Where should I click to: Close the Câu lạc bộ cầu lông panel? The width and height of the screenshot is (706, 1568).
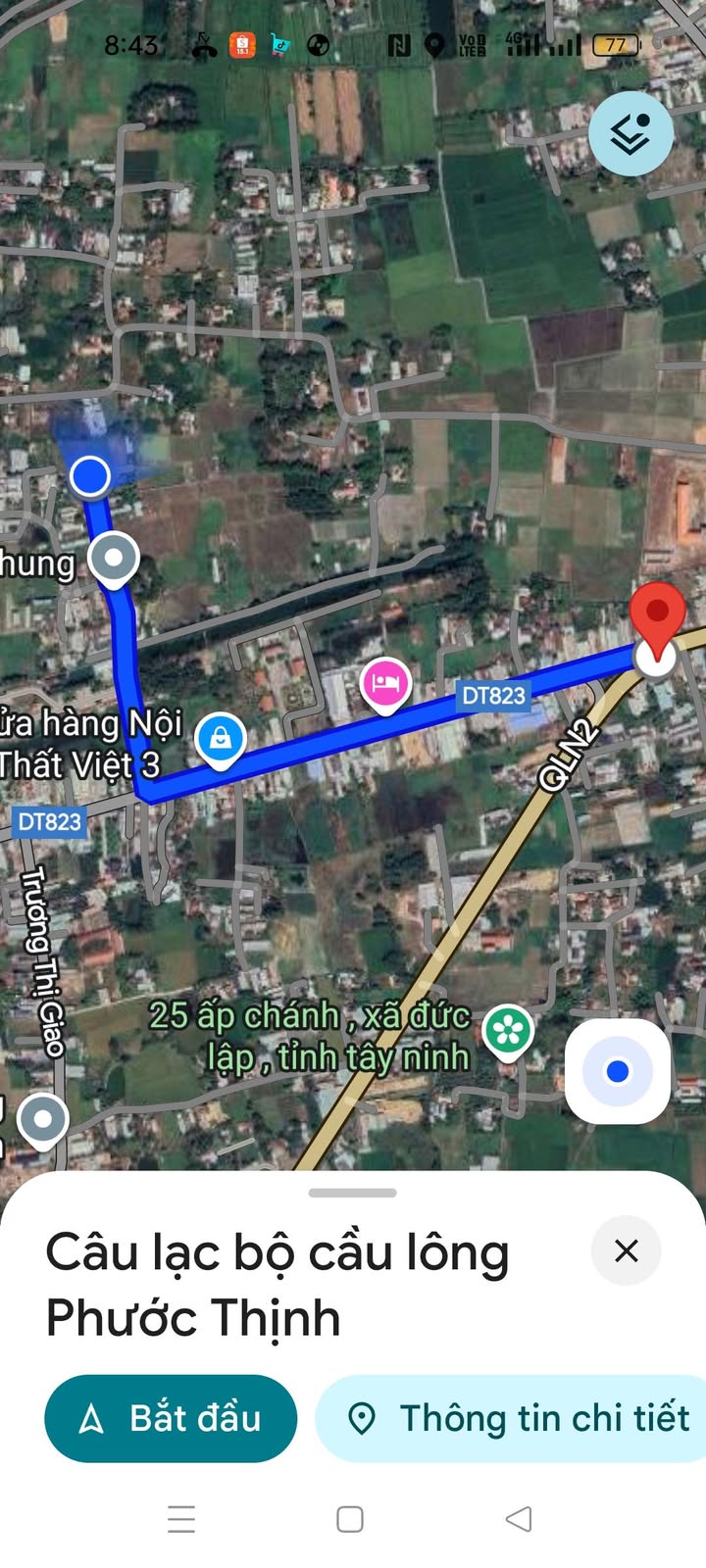(x=626, y=1250)
